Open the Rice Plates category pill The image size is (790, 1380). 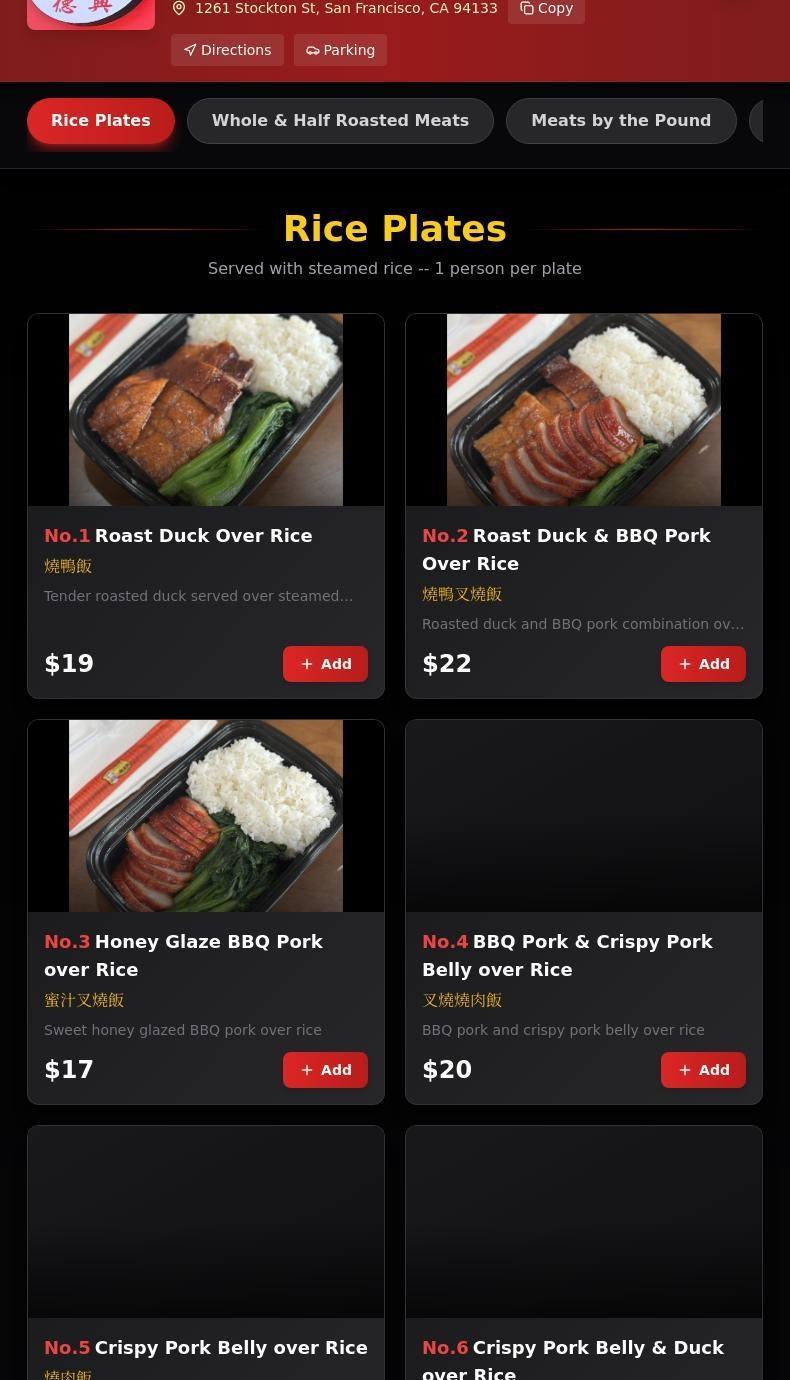(100, 120)
